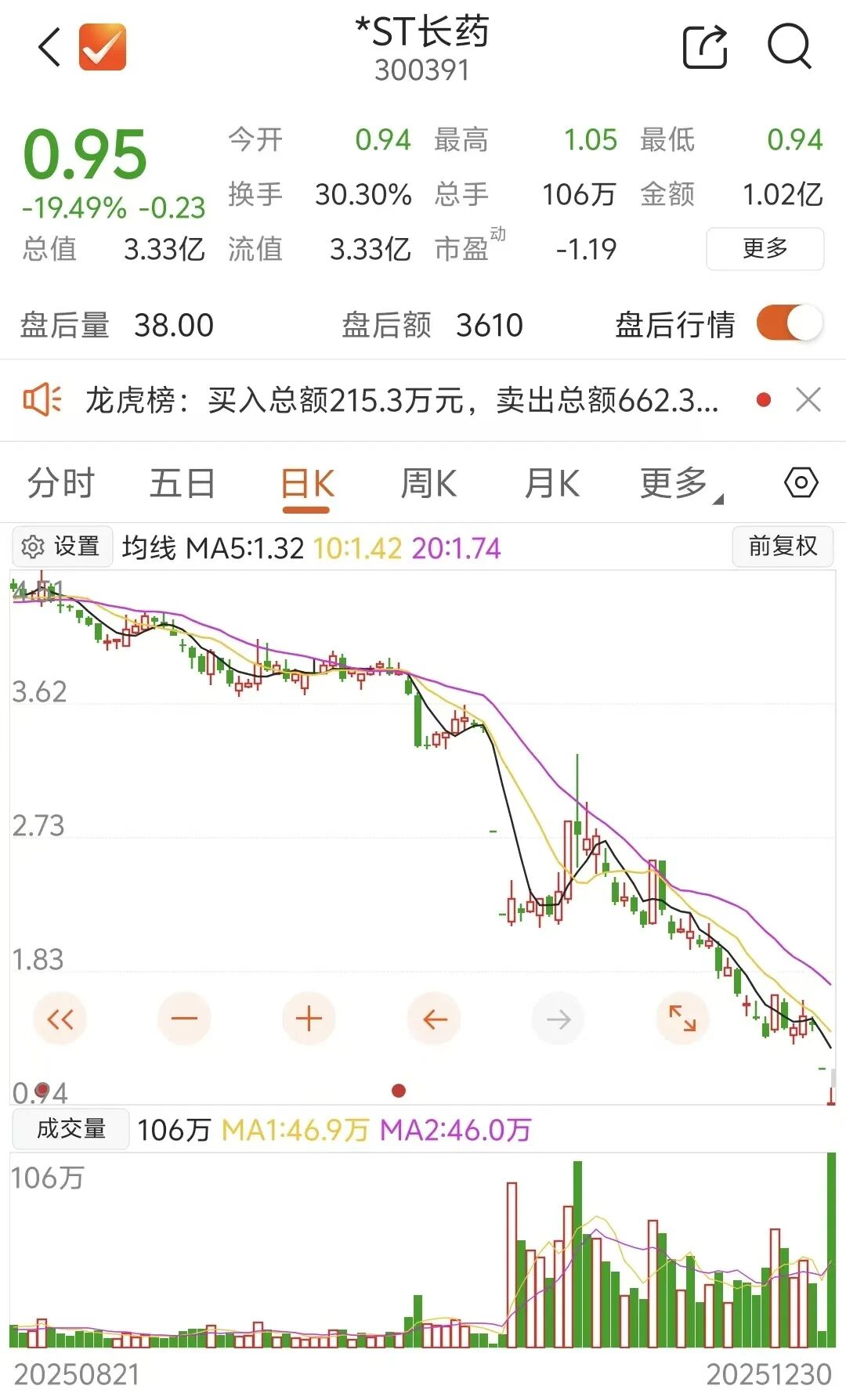
Task: Mute the 龙虎榜 announcement speaker
Action: (44, 400)
